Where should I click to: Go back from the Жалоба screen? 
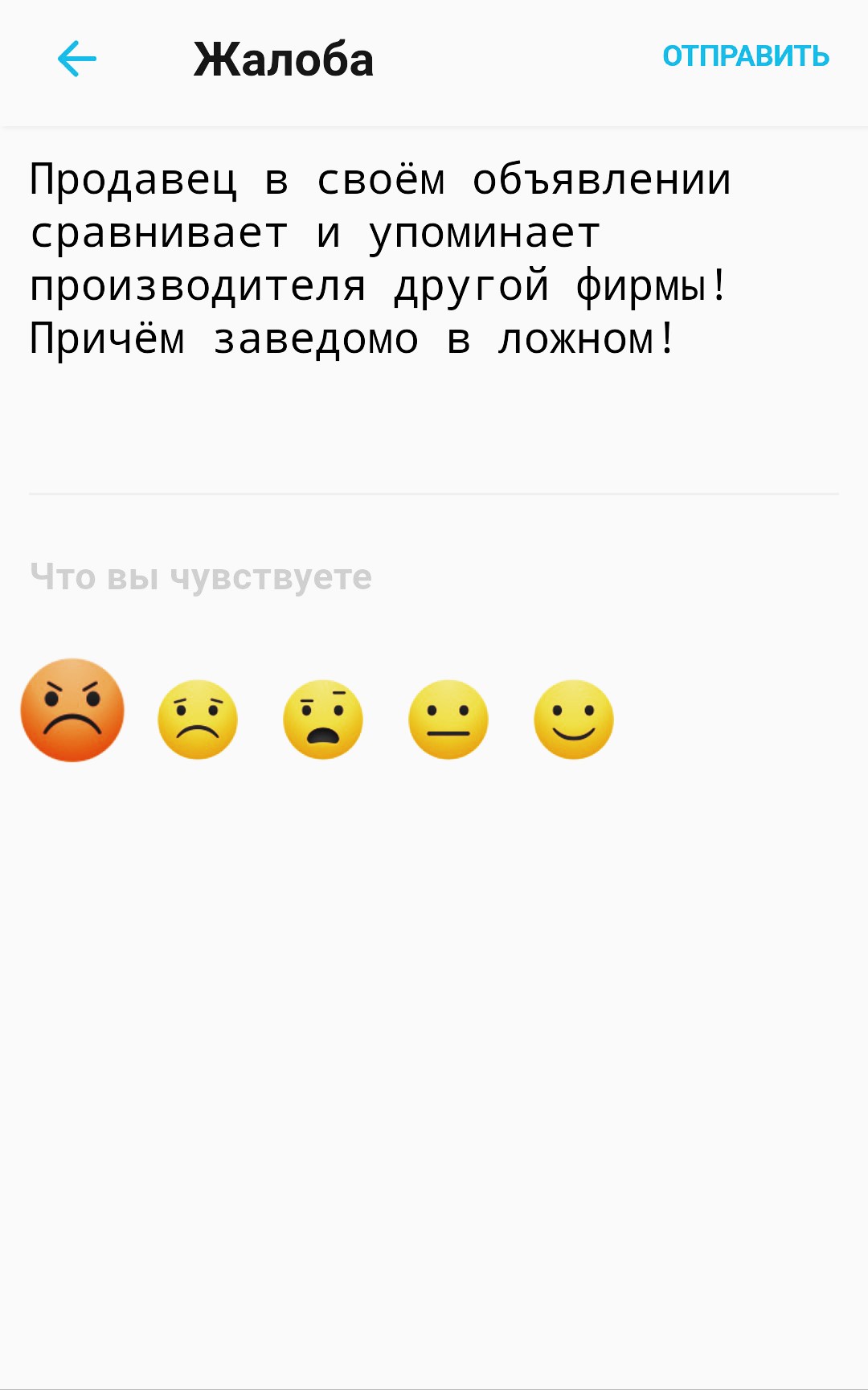tap(77, 59)
